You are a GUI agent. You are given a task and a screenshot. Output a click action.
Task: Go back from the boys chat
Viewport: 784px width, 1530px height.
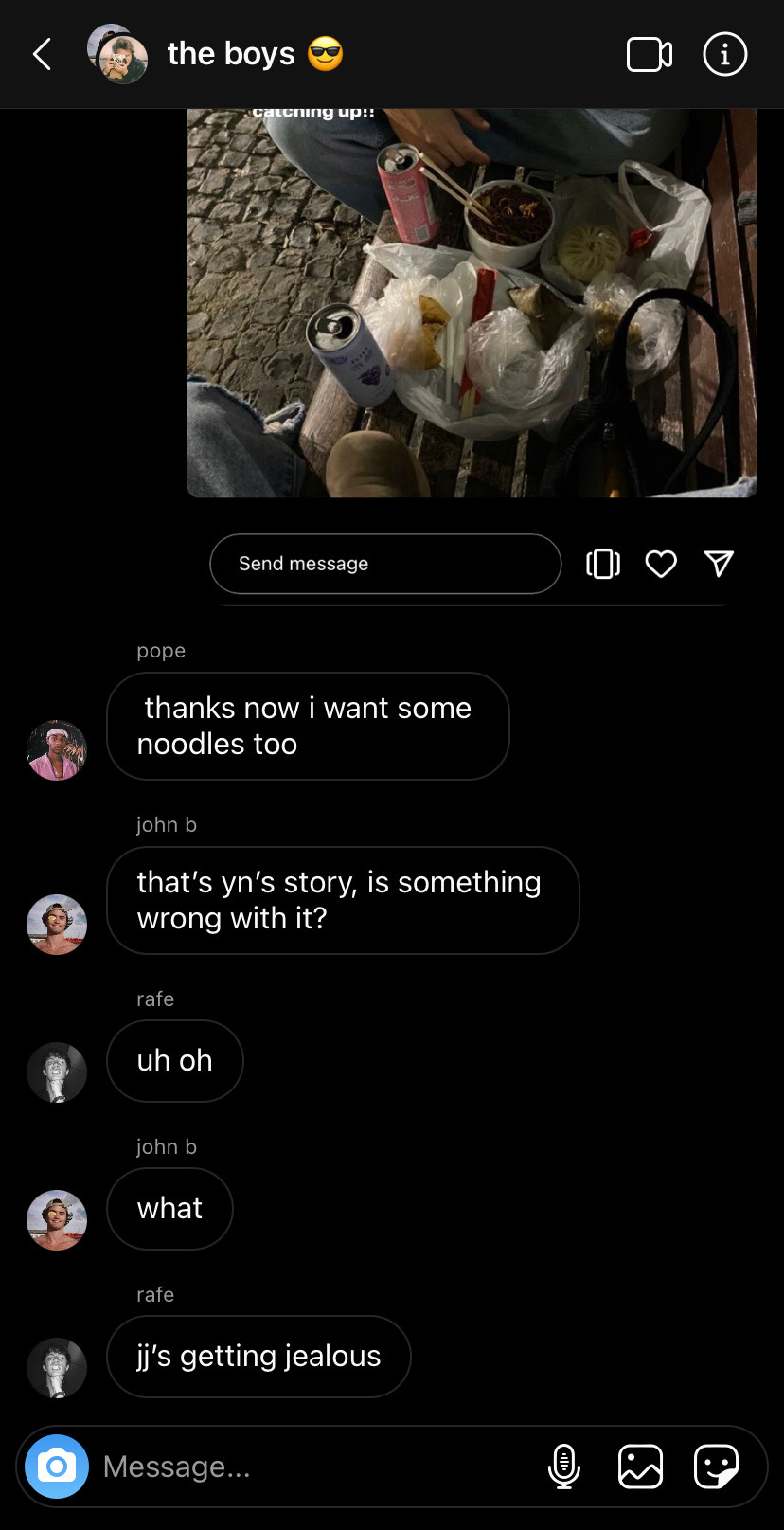42,54
